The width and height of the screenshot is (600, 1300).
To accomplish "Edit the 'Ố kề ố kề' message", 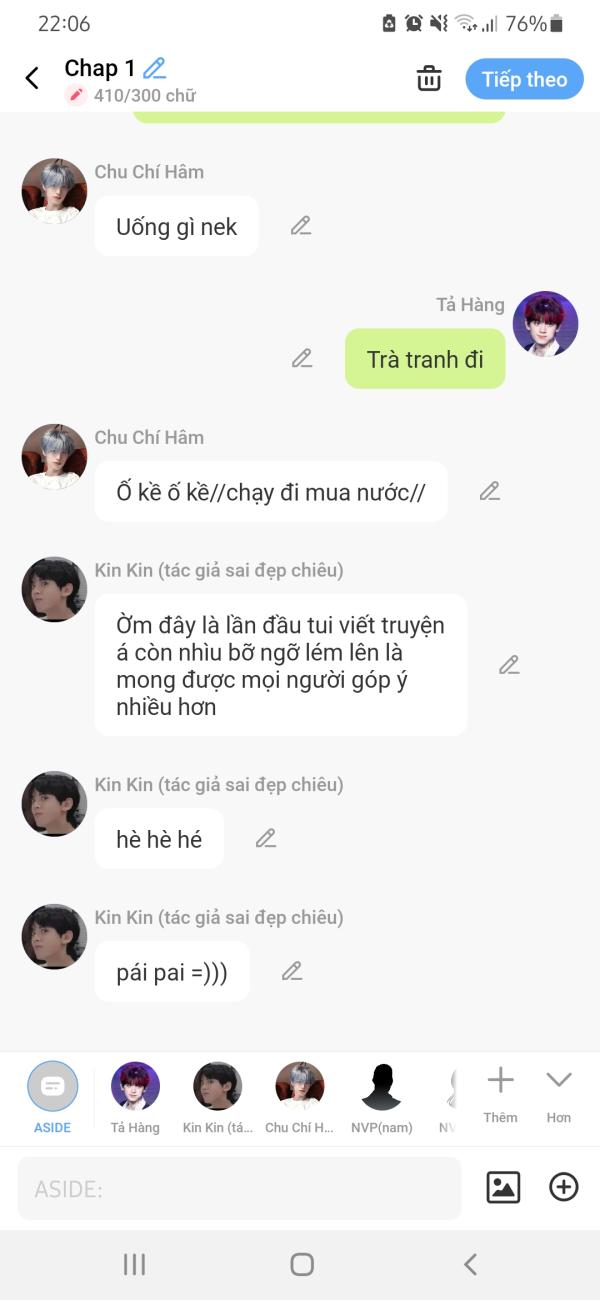I will 489,491.
